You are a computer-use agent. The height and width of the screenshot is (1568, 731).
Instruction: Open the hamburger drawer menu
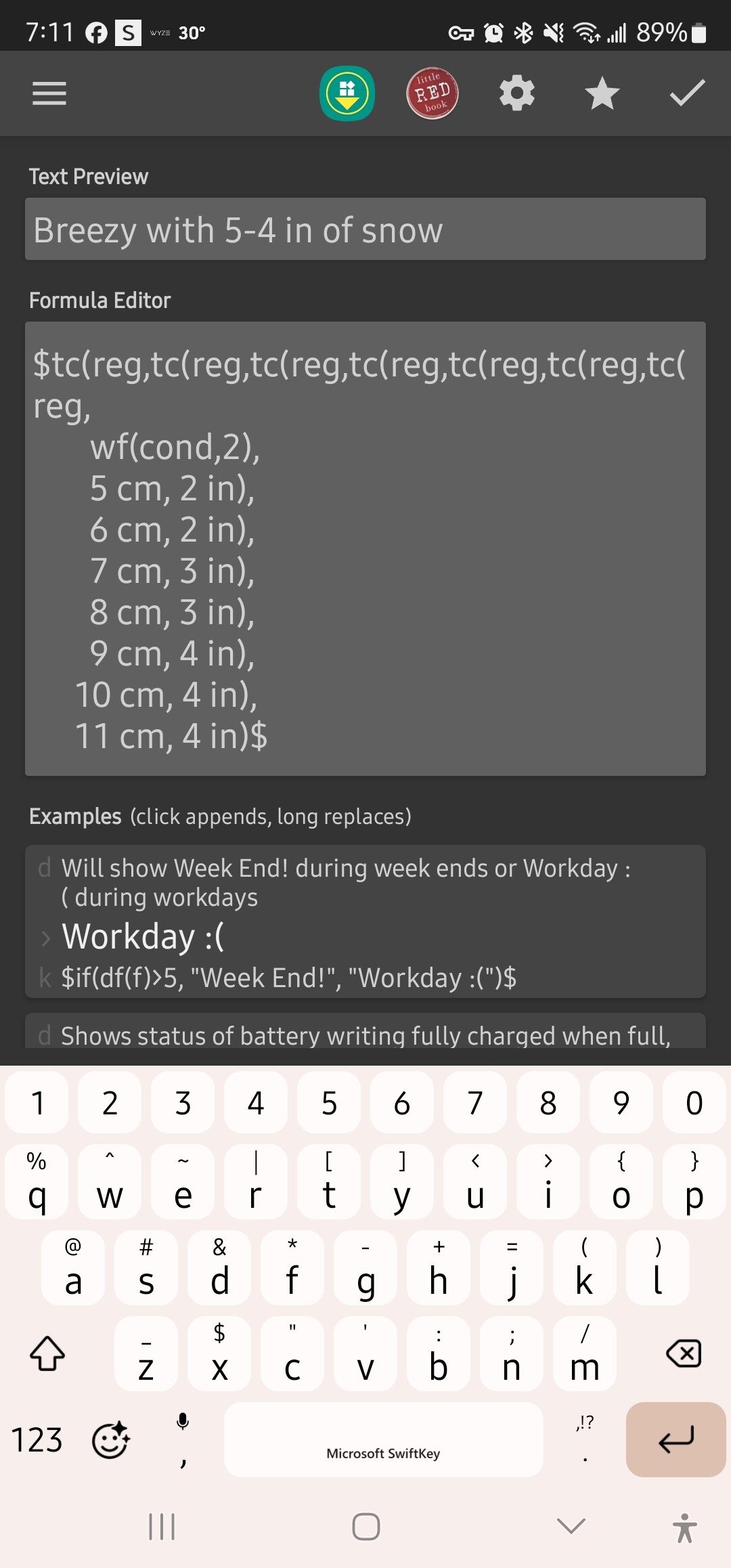pos(49,93)
